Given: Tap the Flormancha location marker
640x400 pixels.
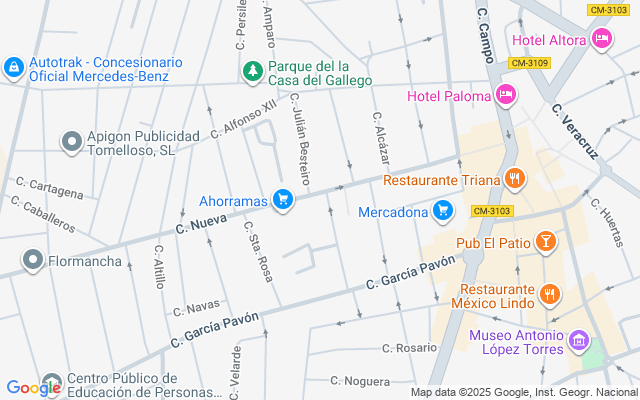Looking at the screenshot, I should coord(32,263).
